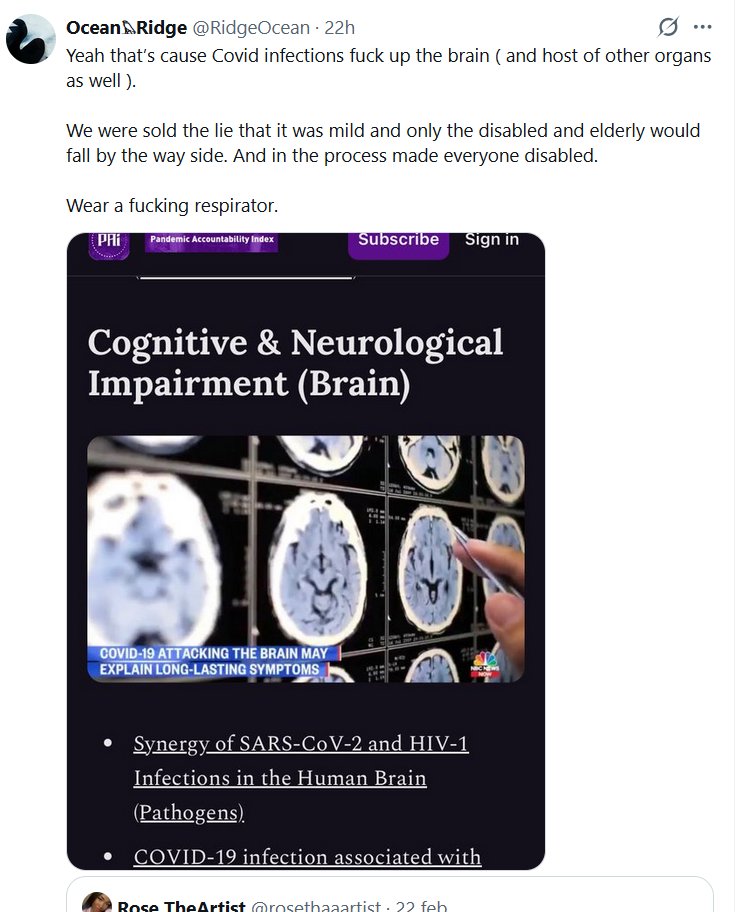Open Ocean Ridge's profile picture

click(x=30, y=39)
